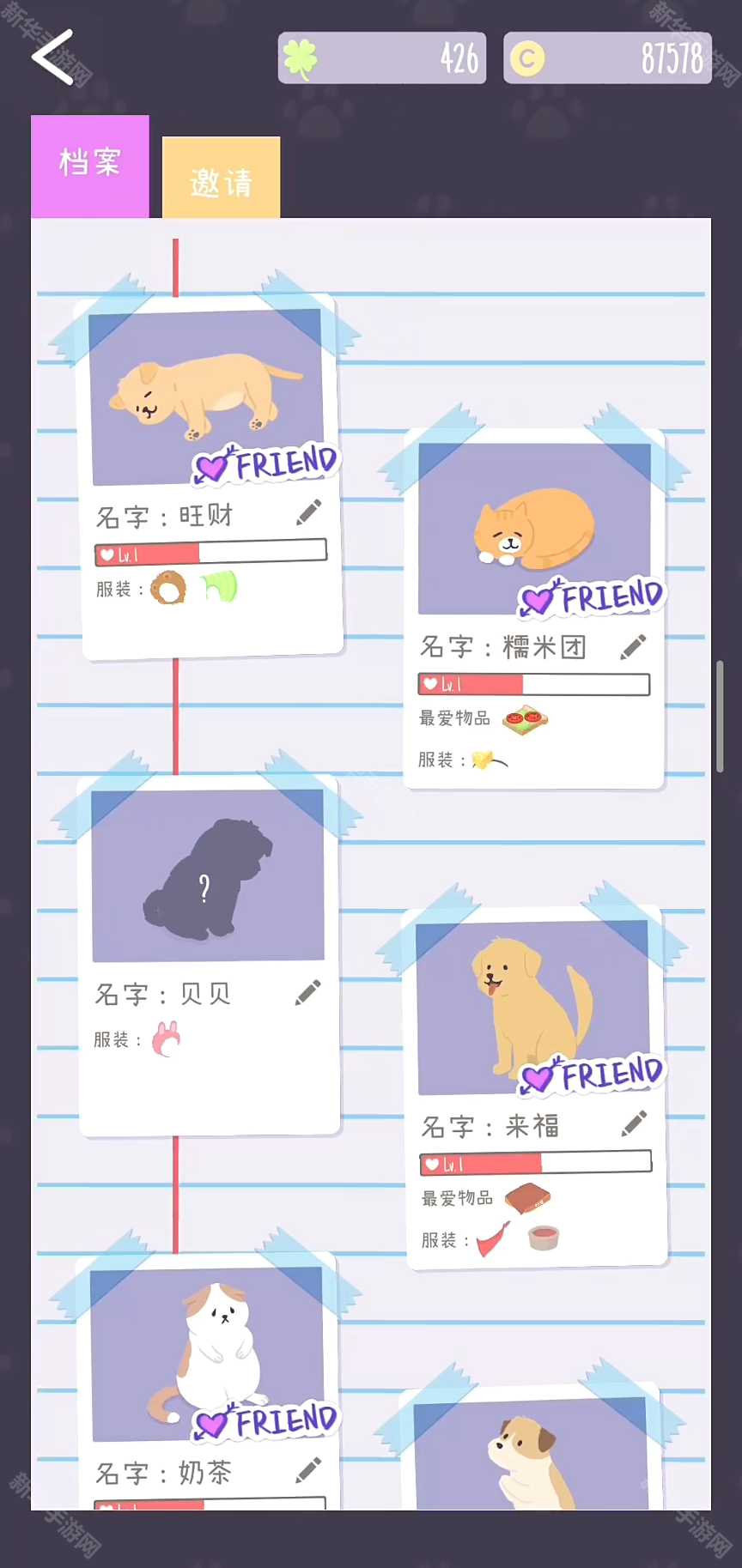Open the photo of 奶茶
742x1568 pixels.
(x=206, y=1353)
